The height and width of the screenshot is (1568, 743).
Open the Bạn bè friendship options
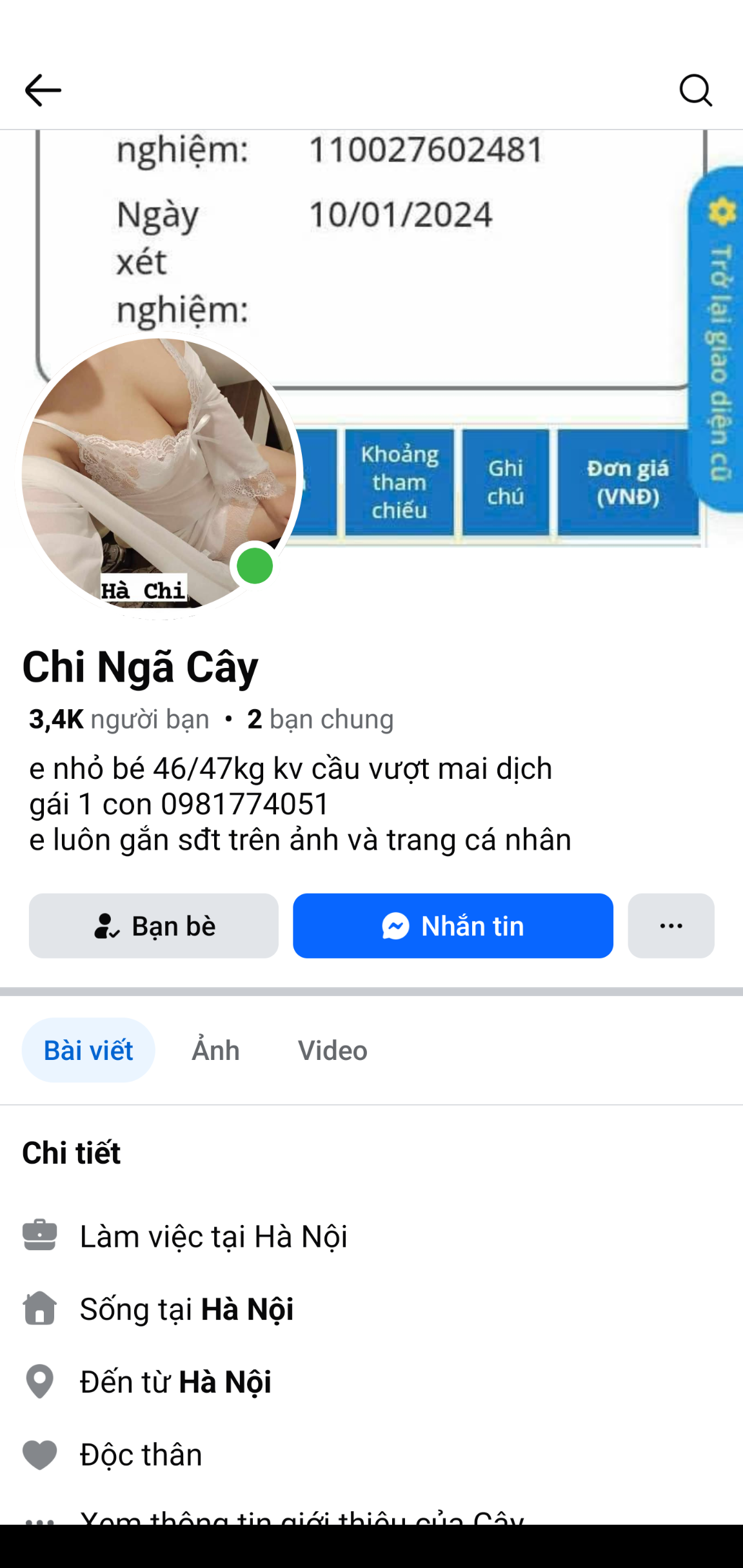(154, 925)
